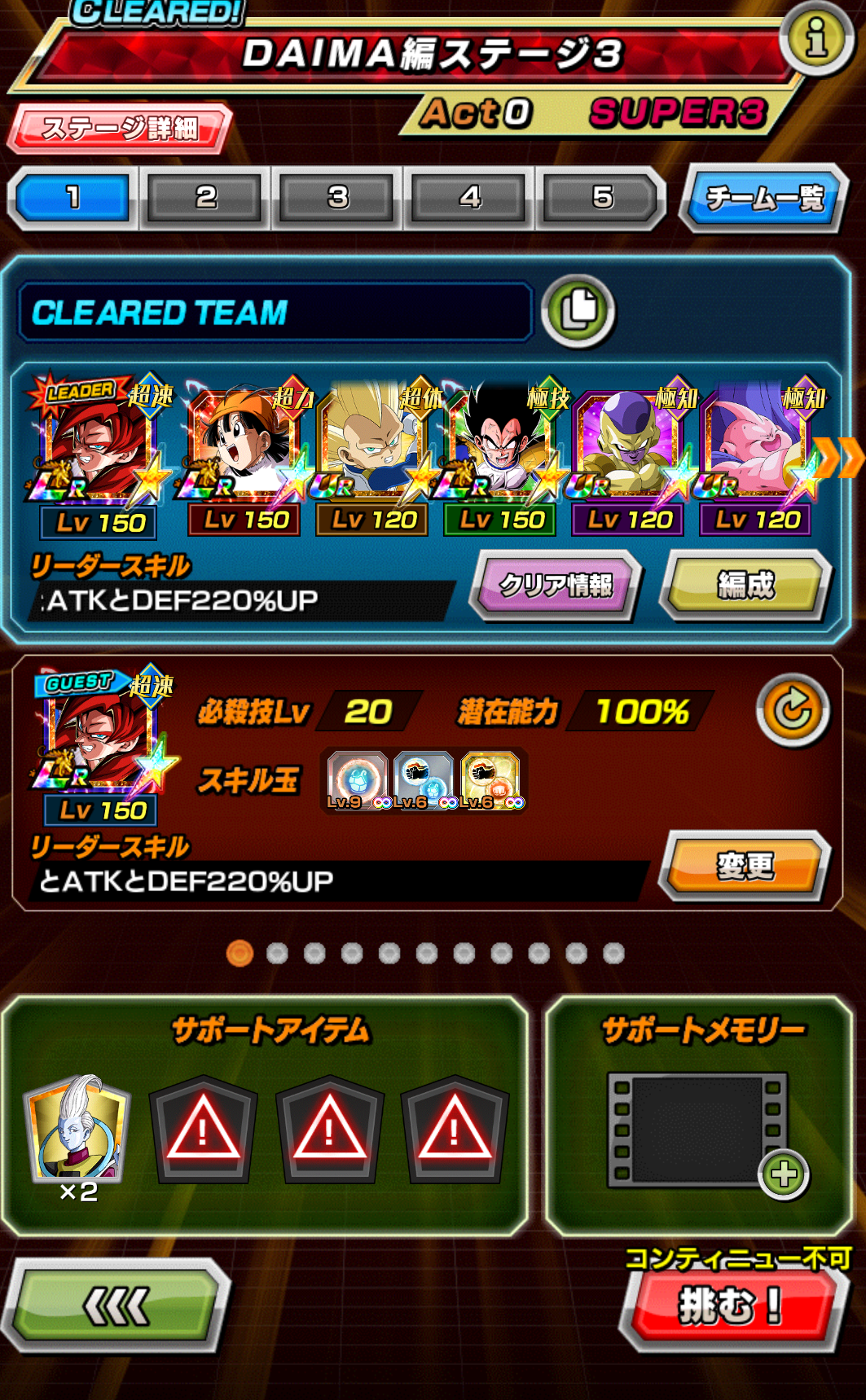866x1400 pixels.
Task: Switch to team slot 5
Action: click(602, 198)
